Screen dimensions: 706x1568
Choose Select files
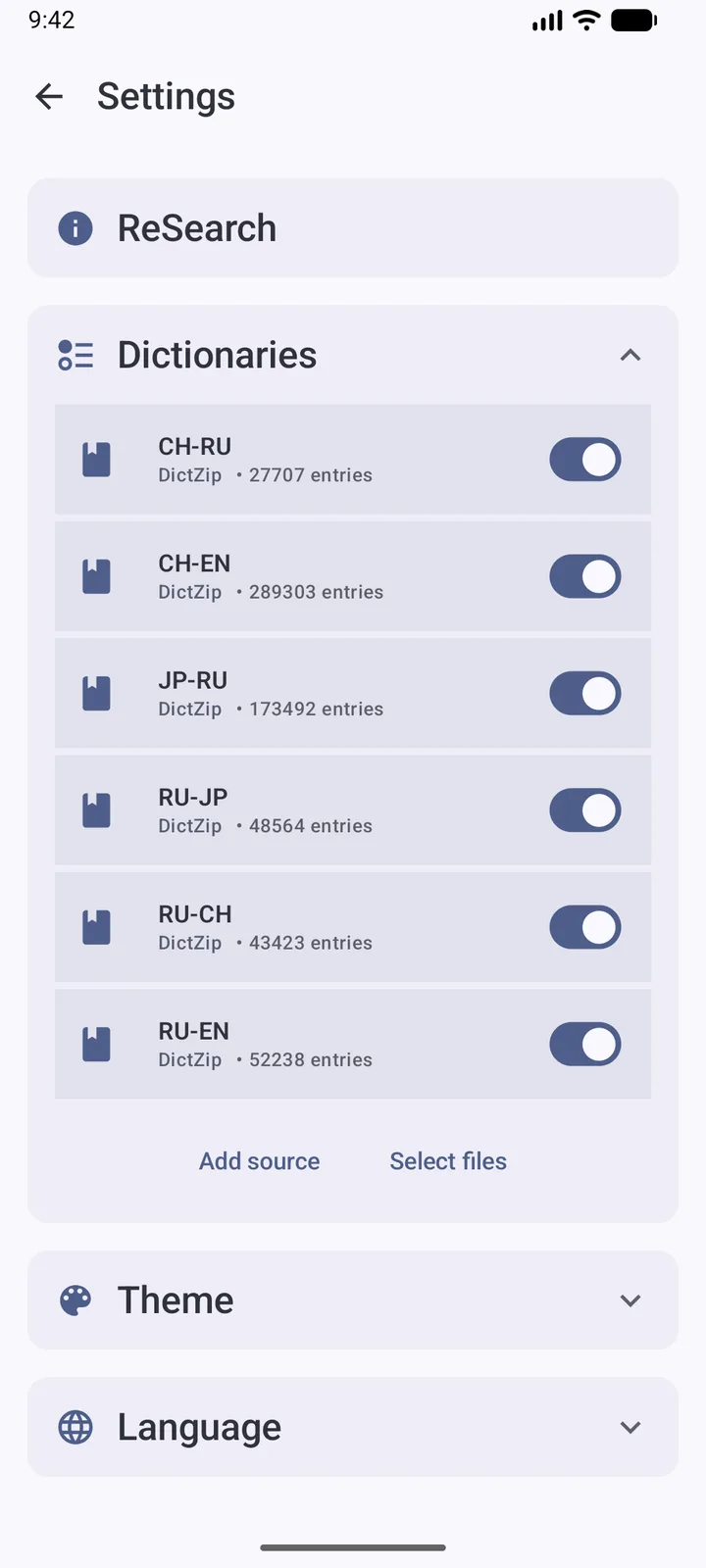448,1161
